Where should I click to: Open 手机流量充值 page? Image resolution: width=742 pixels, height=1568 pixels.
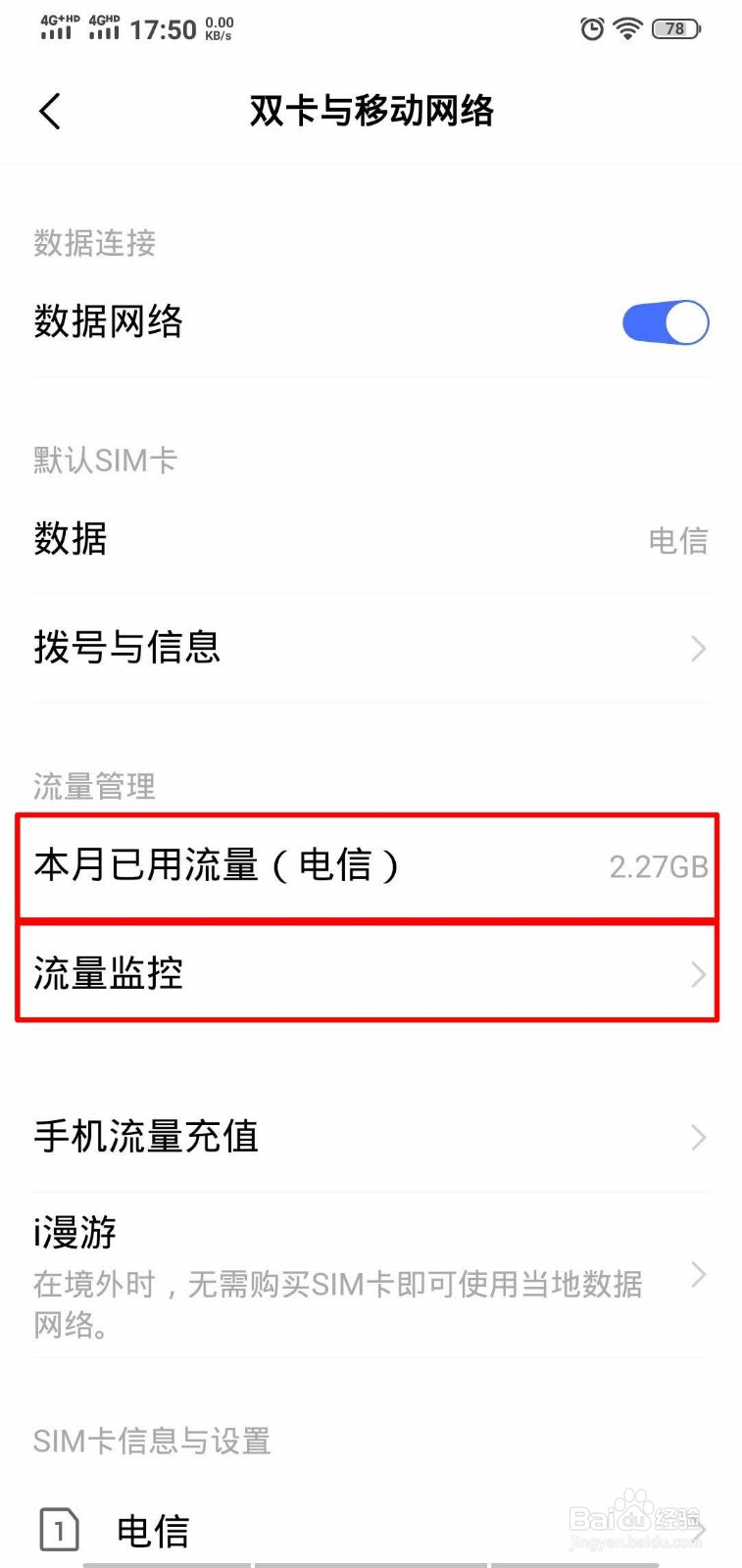click(371, 1136)
